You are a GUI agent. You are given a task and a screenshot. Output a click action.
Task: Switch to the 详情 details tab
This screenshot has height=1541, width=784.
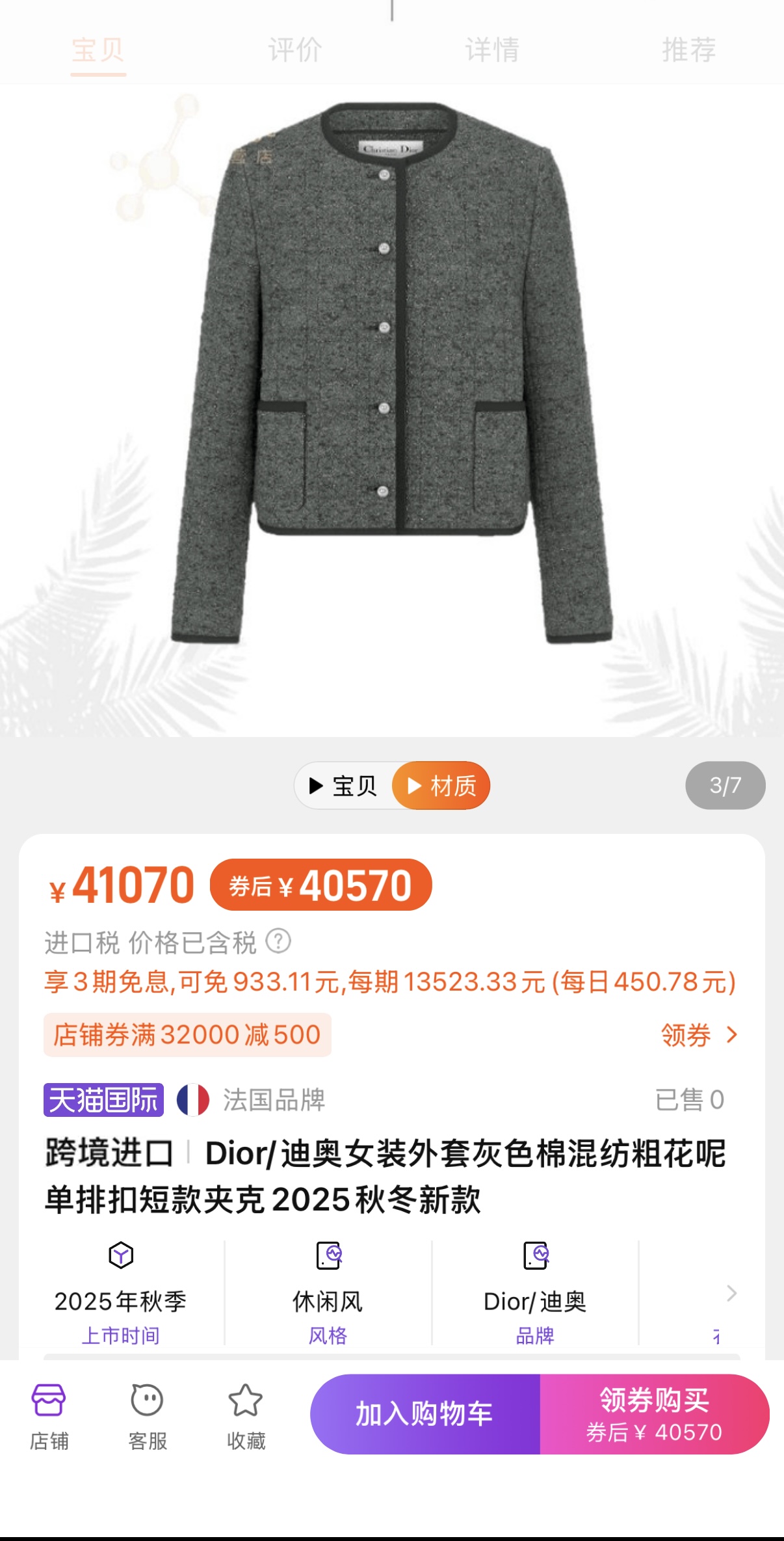pos(492,50)
